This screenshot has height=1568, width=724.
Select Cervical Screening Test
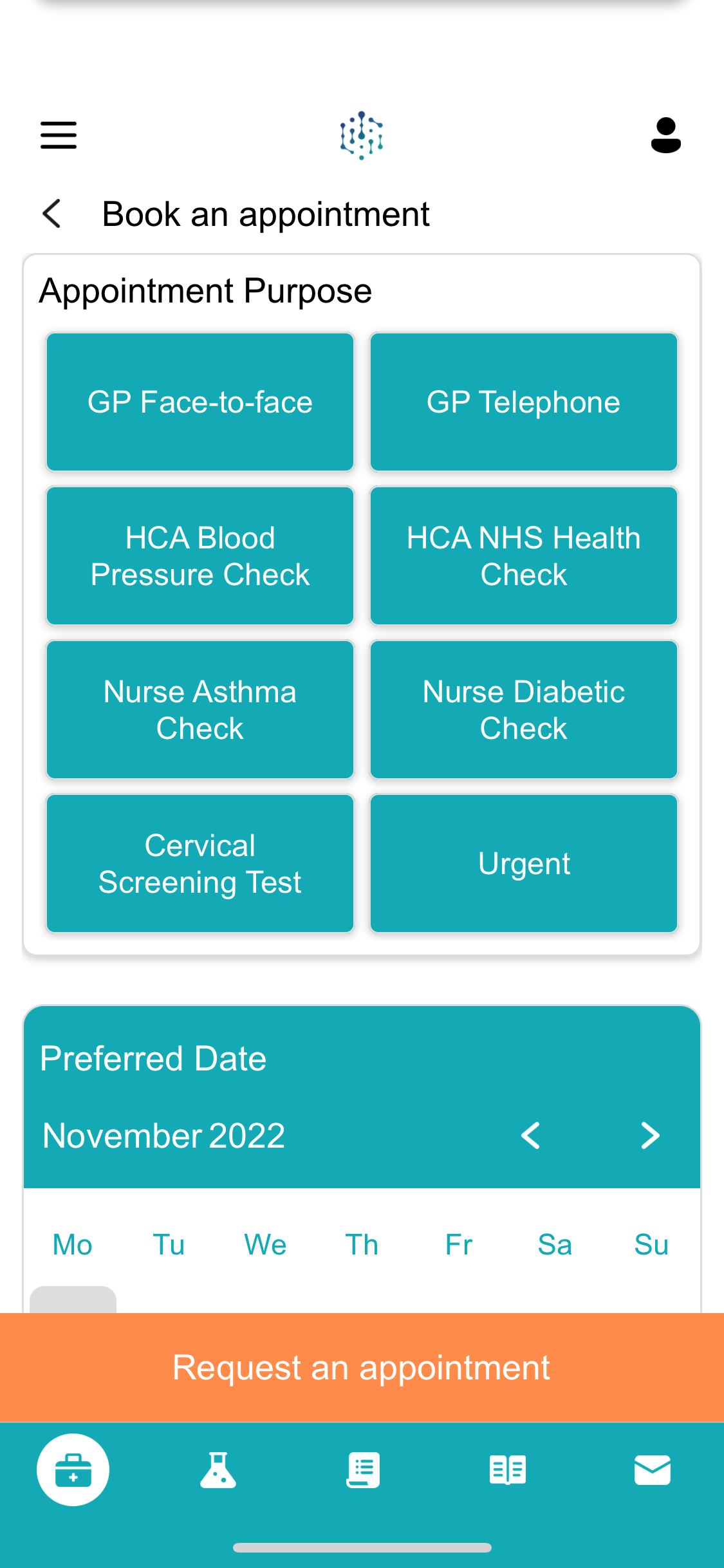200,863
